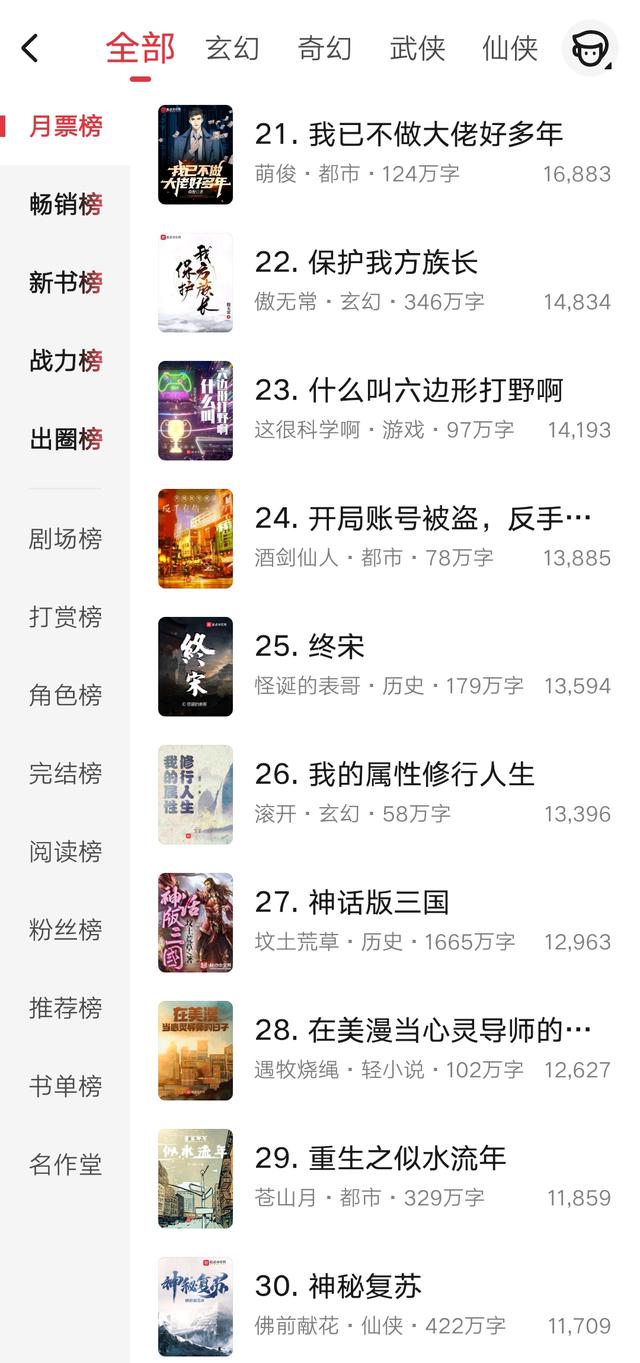This screenshot has width=640, height=1363.
Task: Open book 23 什么叫六边形打野啊
Action: tap(435, 390)
